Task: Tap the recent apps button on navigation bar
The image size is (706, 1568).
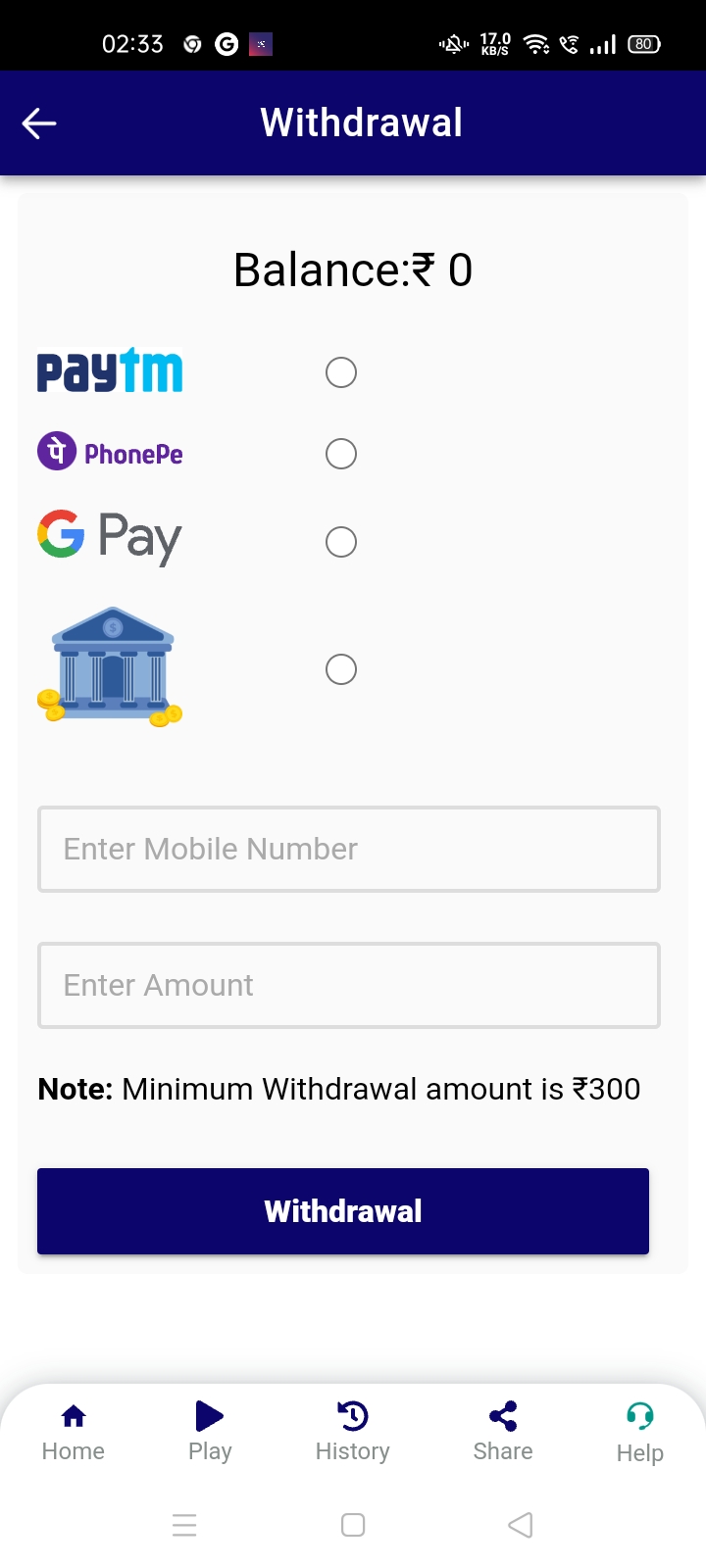Action: pos(184,1525)
